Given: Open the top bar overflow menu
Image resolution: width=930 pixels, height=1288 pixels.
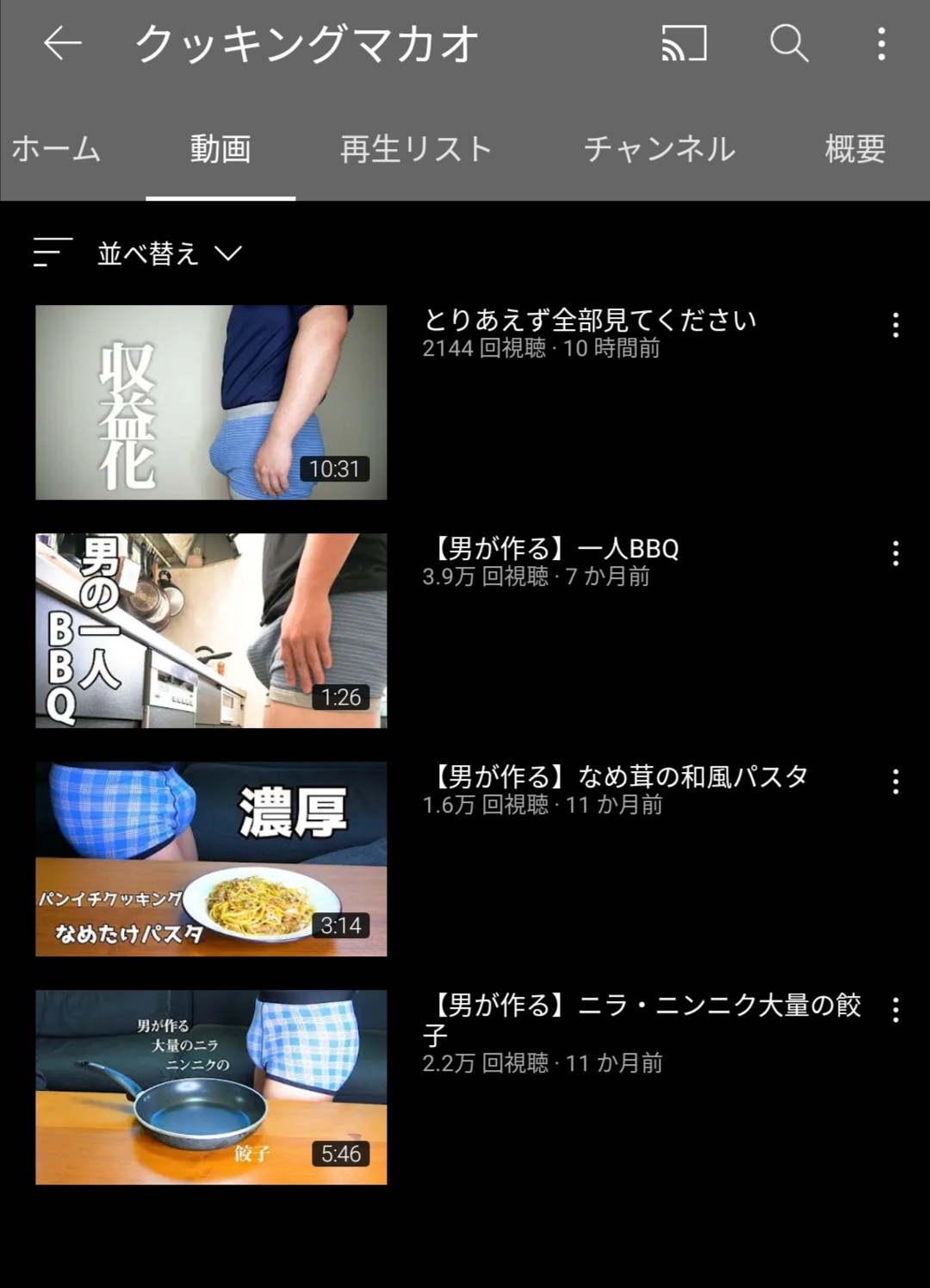Looking at the screenshot, I should click(x=881, y=43).
